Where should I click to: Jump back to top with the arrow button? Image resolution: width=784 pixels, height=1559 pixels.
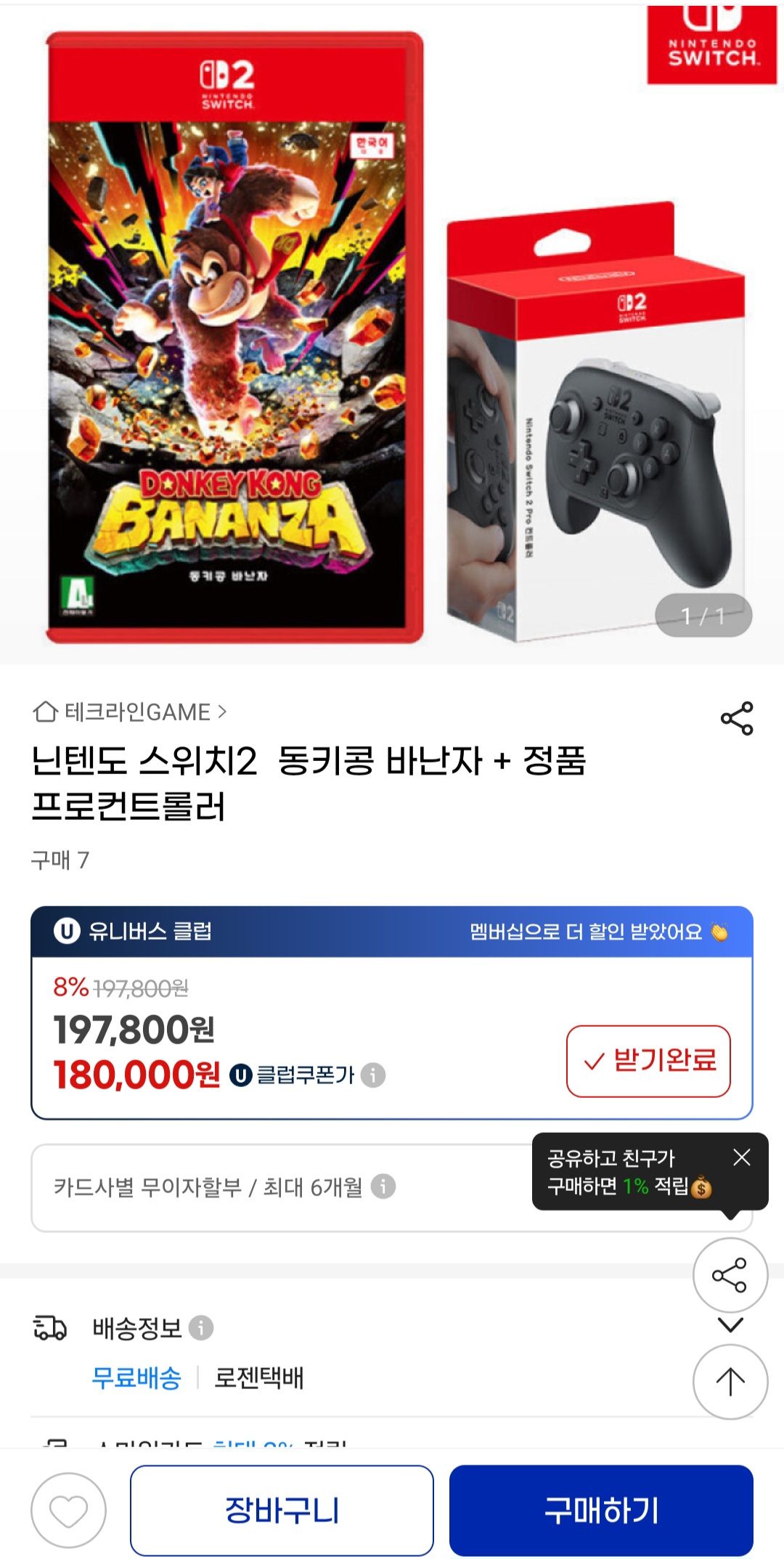point(730,1381)
